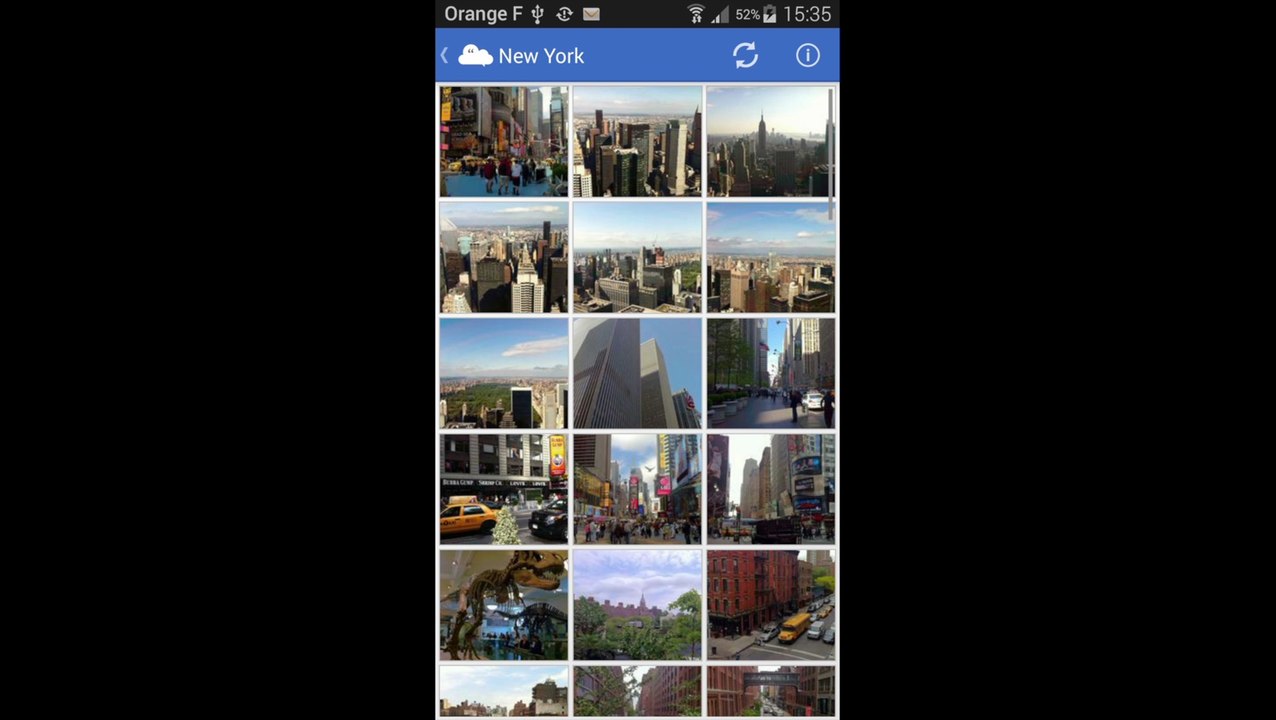Open the Empire State Building skyline photo

click(x=770, y=141)
